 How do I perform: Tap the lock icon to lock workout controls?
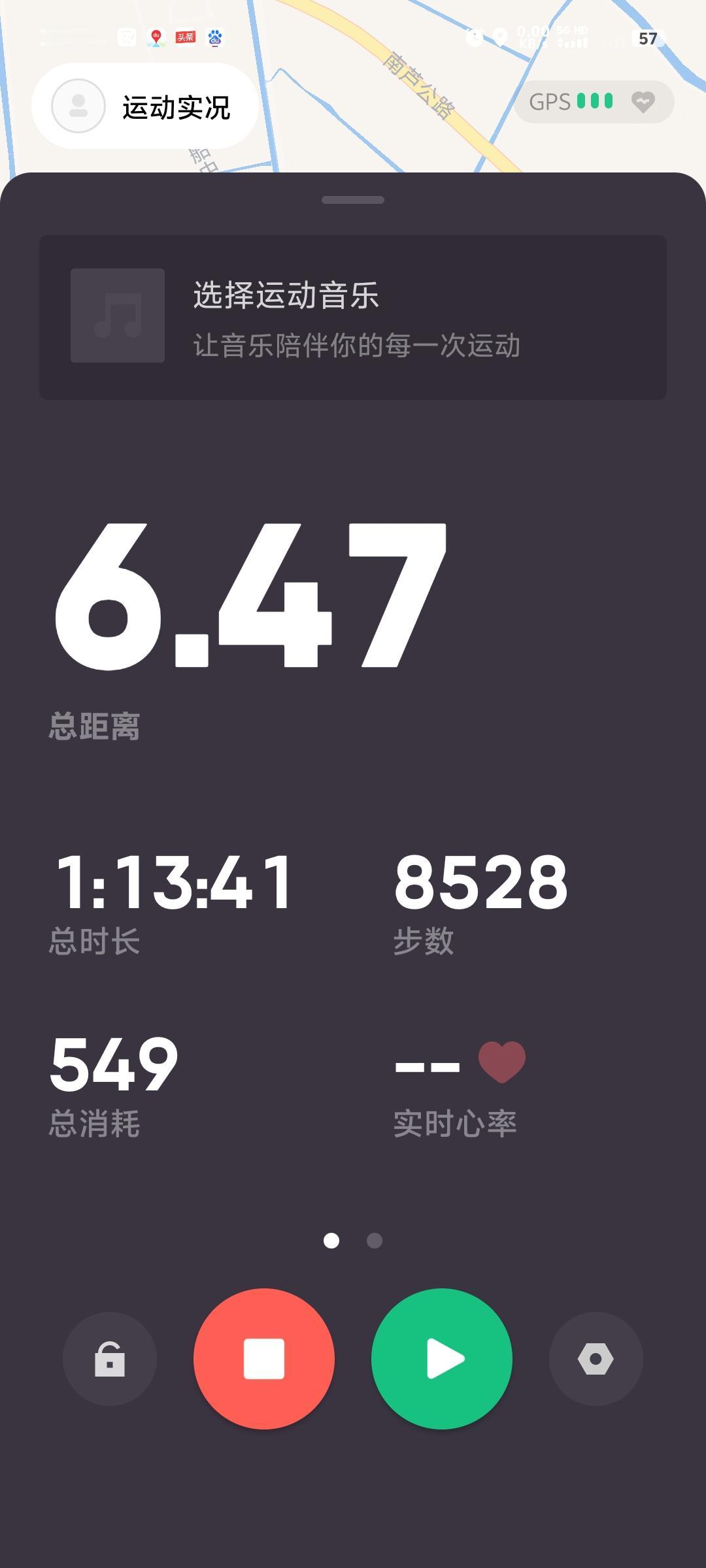pyautogui.click(x=109, y=1359)
